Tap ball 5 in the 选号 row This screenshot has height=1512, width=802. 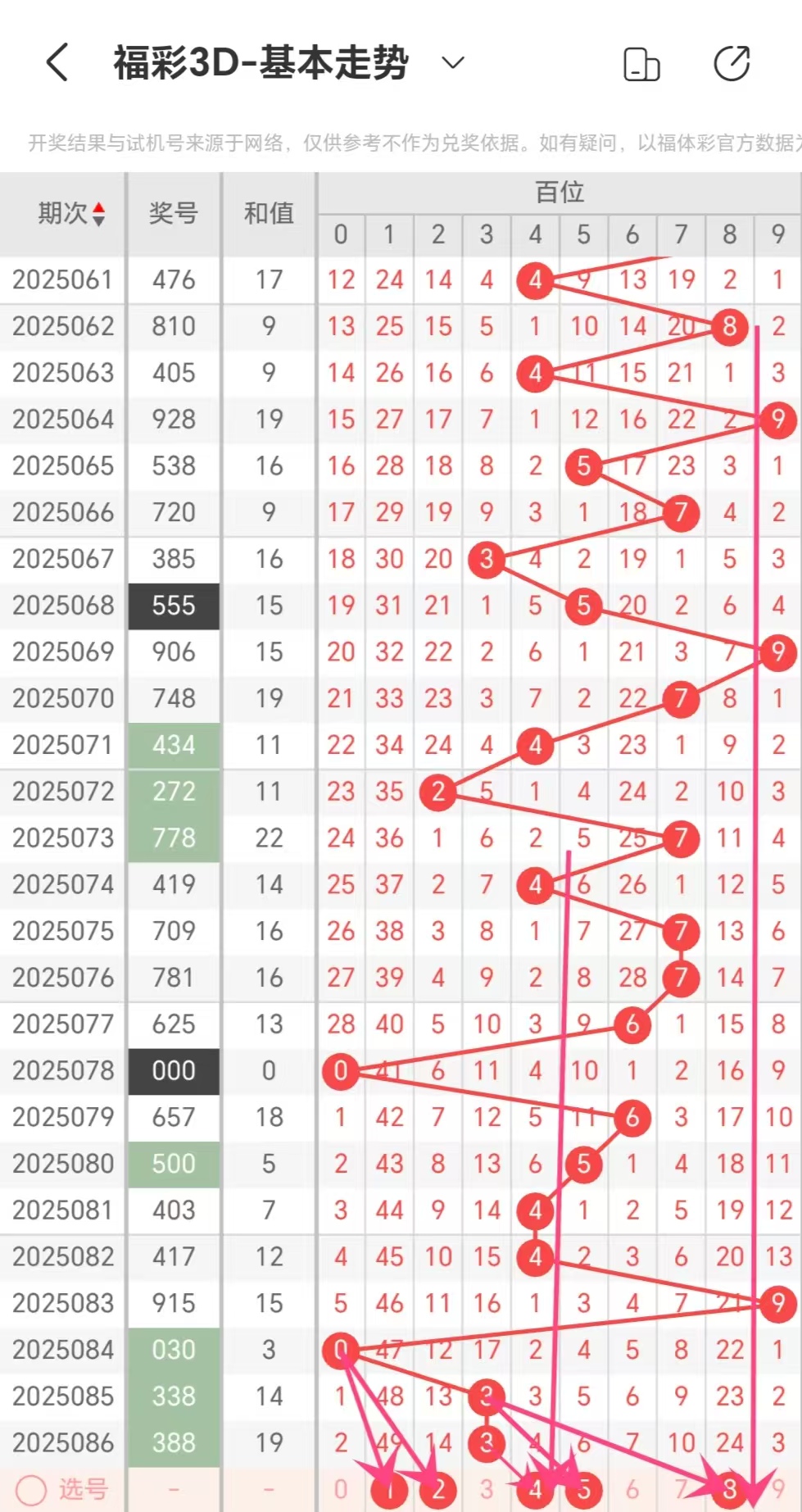coord(583,1489)
